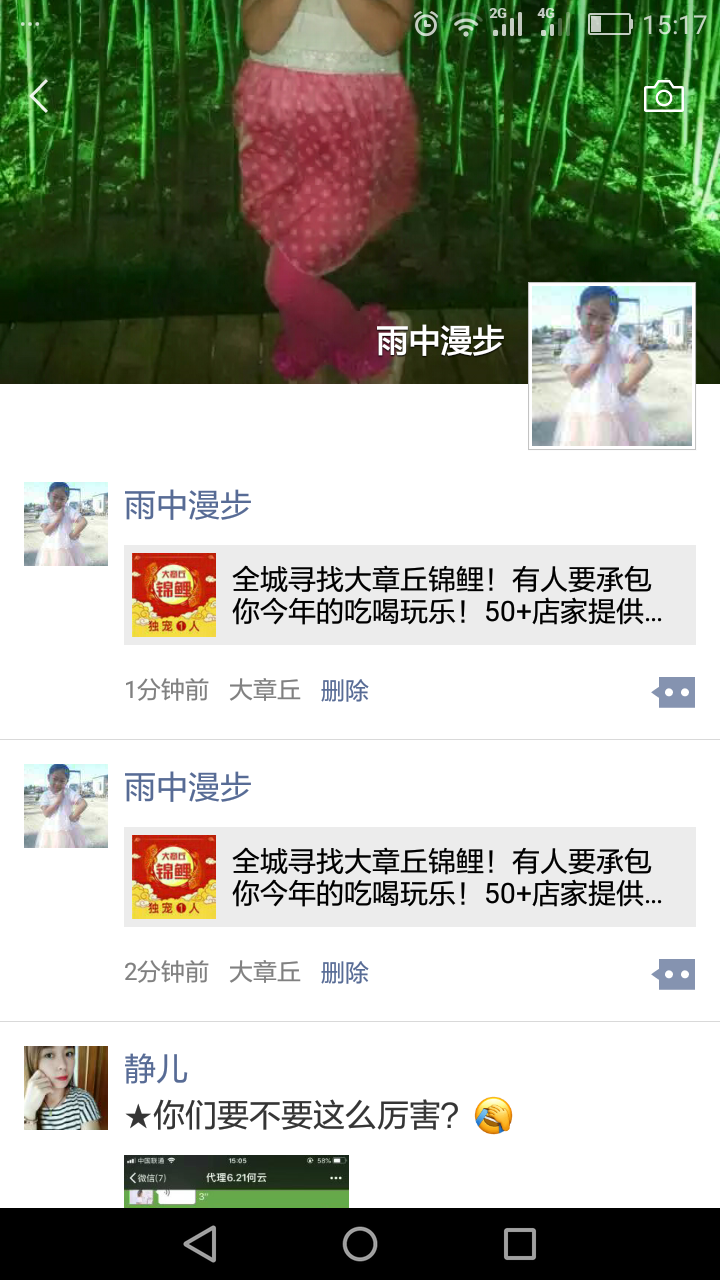Viewport: 720px width, 1280px height.
Task: Delete the post from 1分钟前
Action: pyautogui.click(x=344, y=690)
